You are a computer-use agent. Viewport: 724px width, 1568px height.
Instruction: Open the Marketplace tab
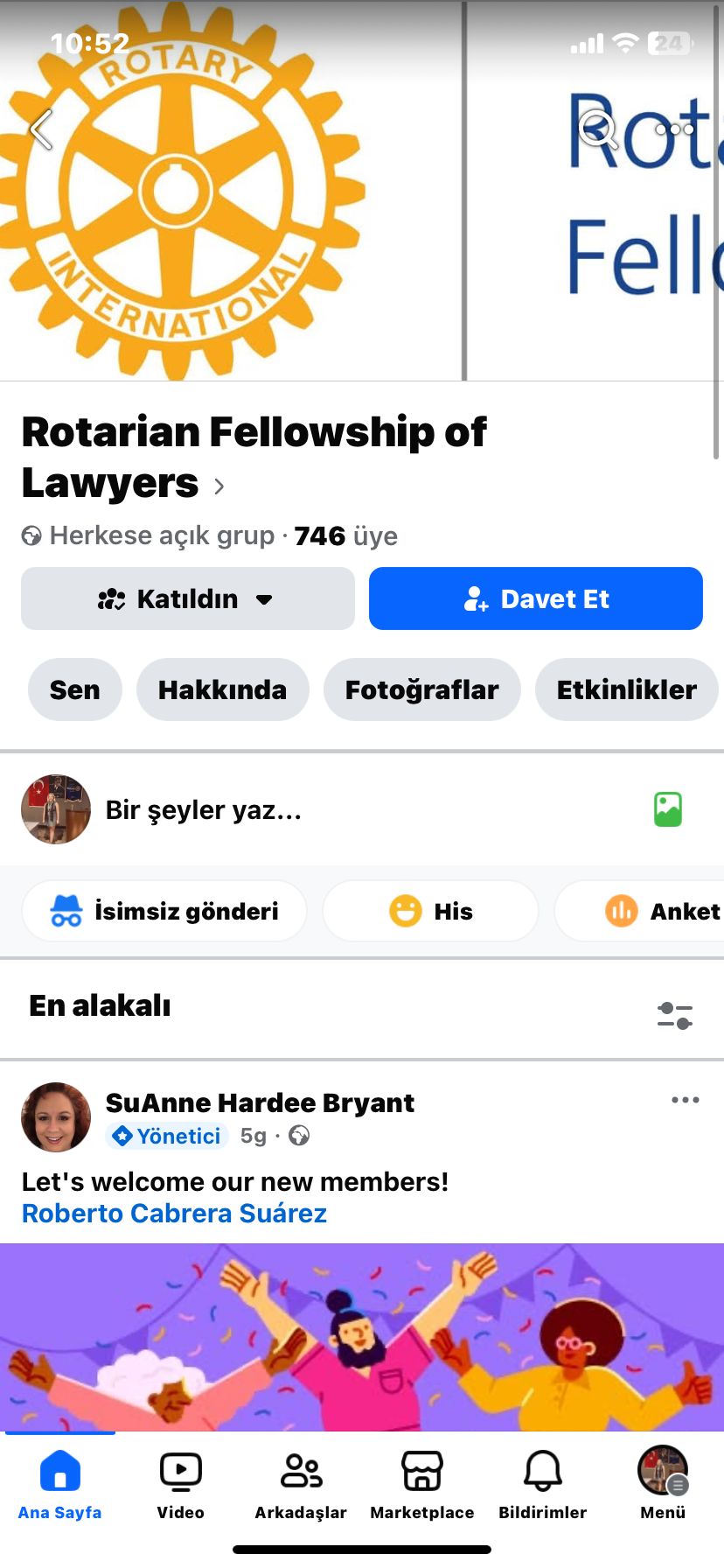(421, 1484)
